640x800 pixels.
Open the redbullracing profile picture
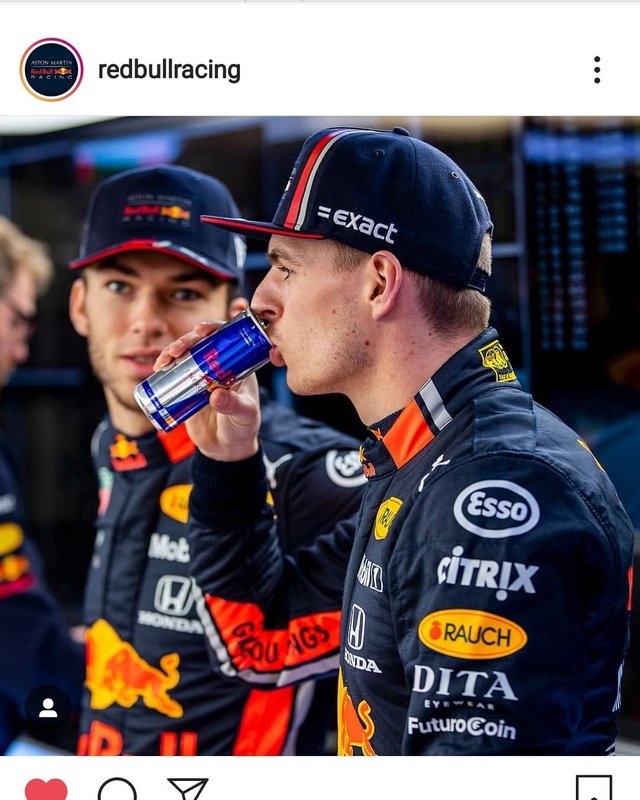point(51,70)
